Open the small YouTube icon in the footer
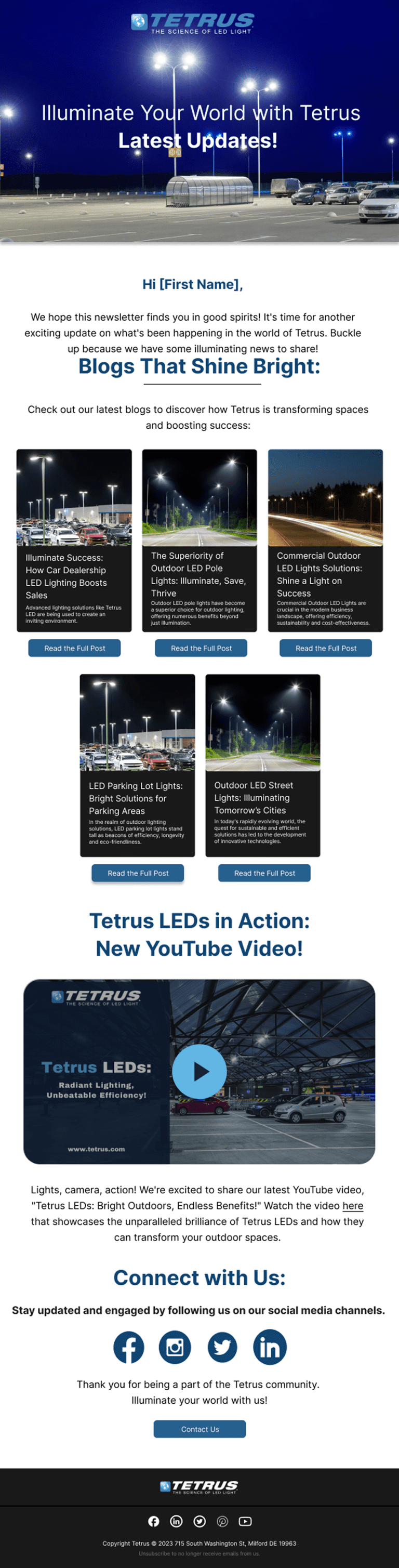 (x=245, y=1521)
